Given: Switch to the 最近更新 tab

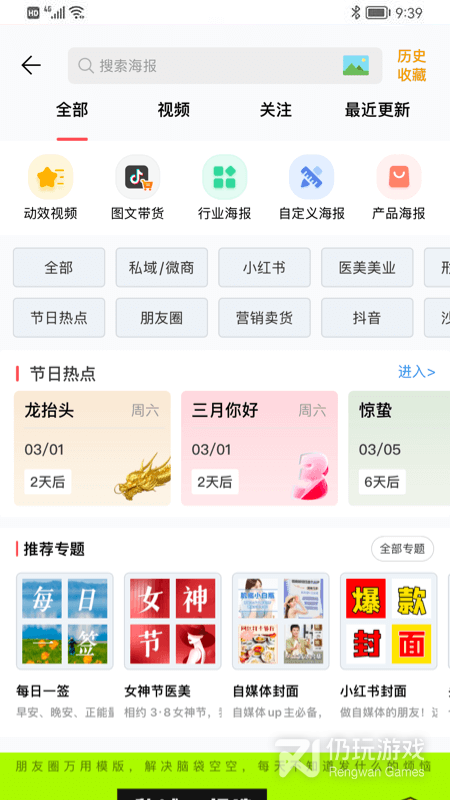Looking at the screenshot, I should 377,110.
